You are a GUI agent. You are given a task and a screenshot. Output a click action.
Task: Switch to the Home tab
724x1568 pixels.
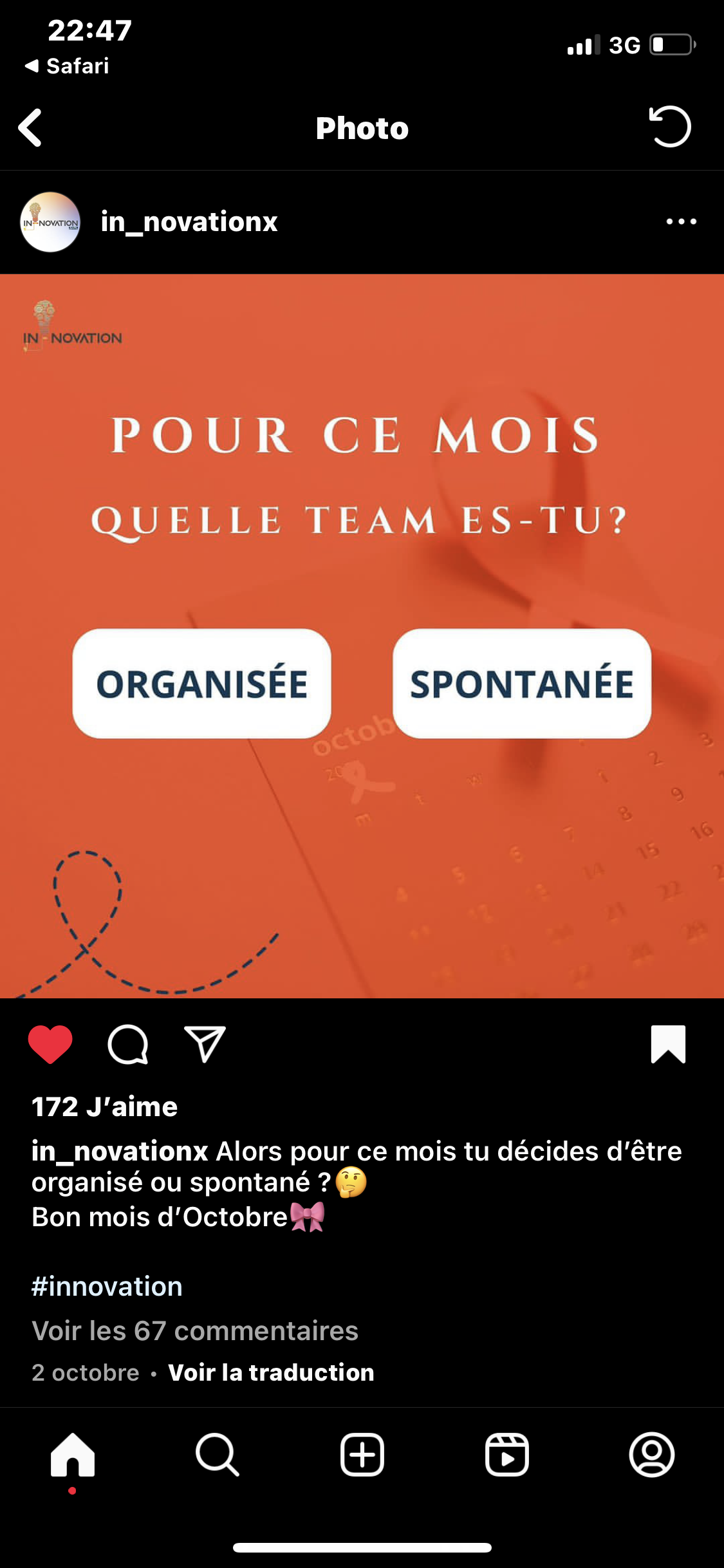pos(73,1455)
